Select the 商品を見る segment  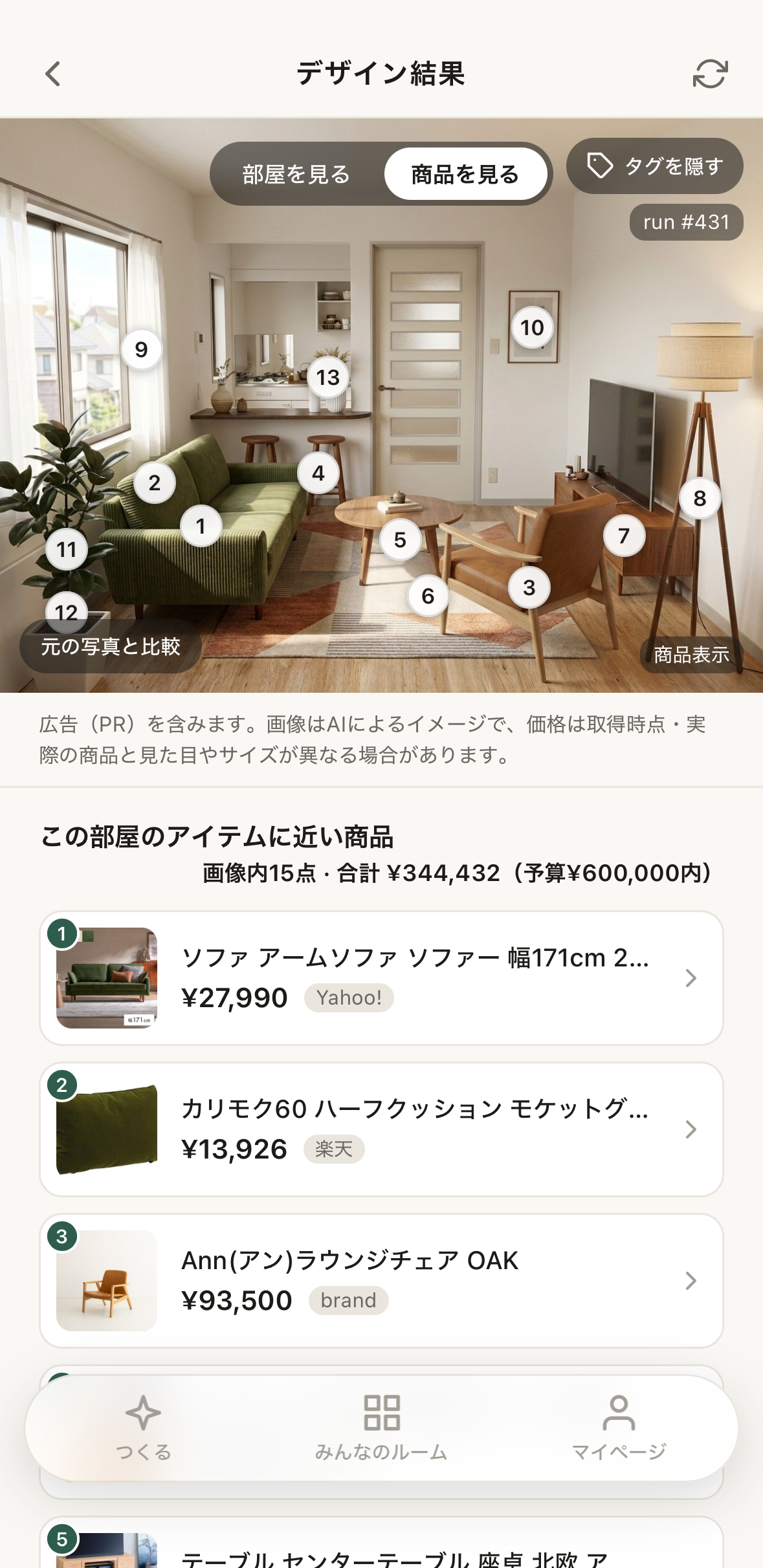pos(465,174)
